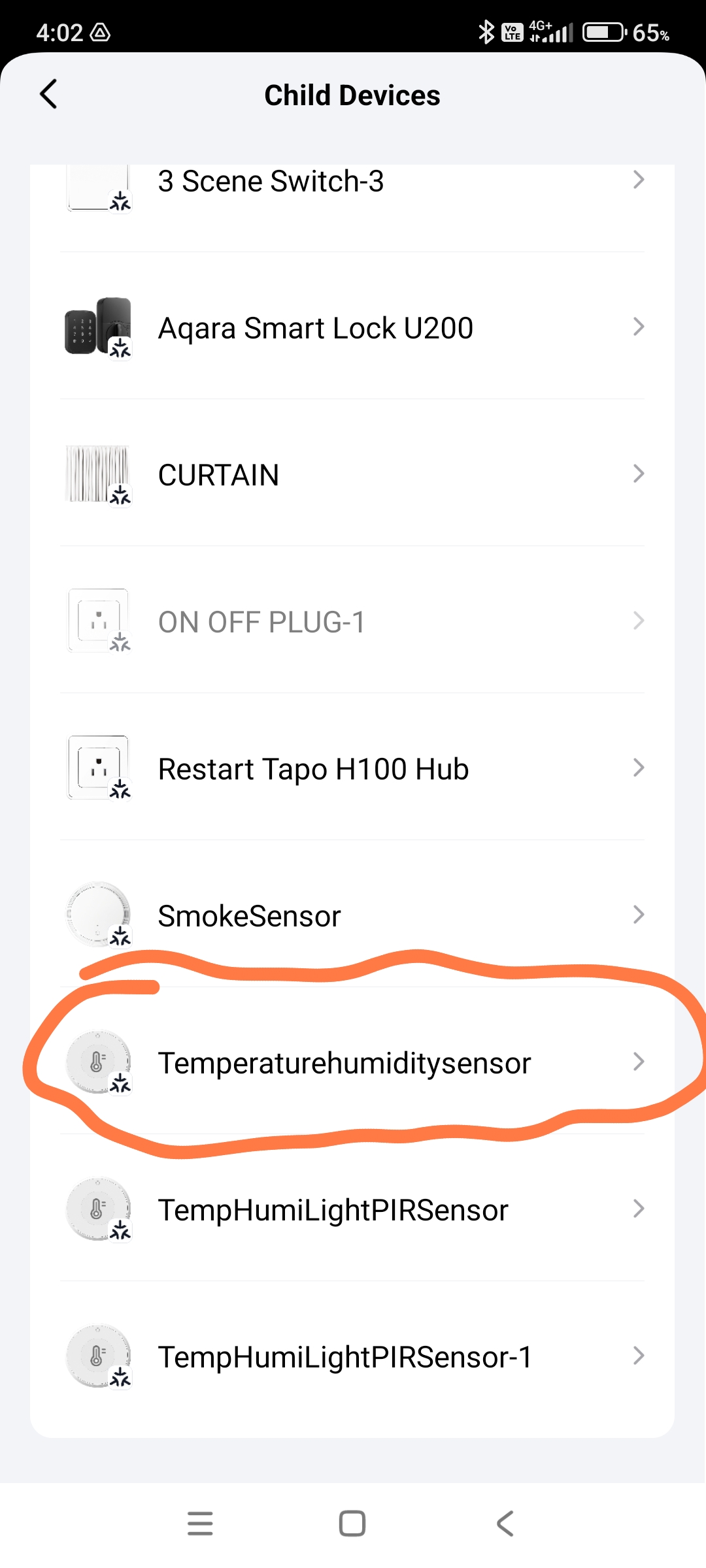Screen dimensions: 706x1568
Task: Select ON OFF PLUG-1 device
Action: point(353,621)
